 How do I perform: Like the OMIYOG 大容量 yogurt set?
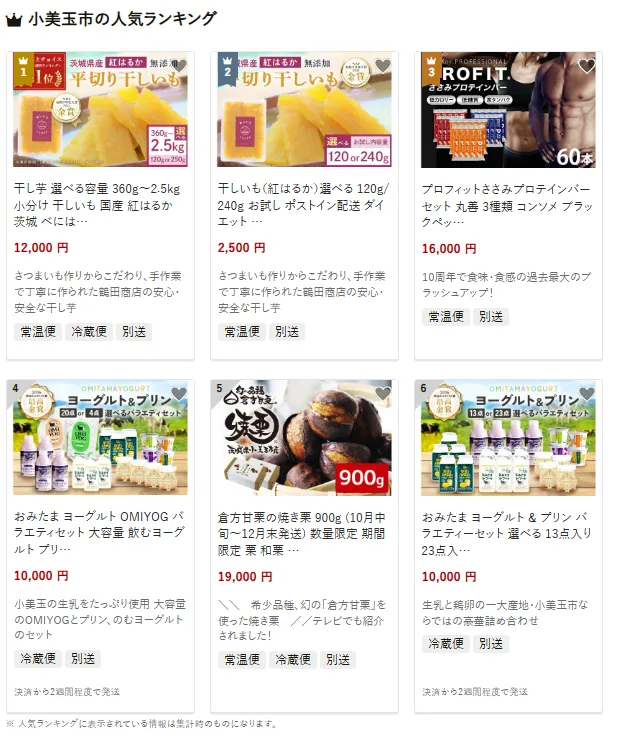coord(178,394)
